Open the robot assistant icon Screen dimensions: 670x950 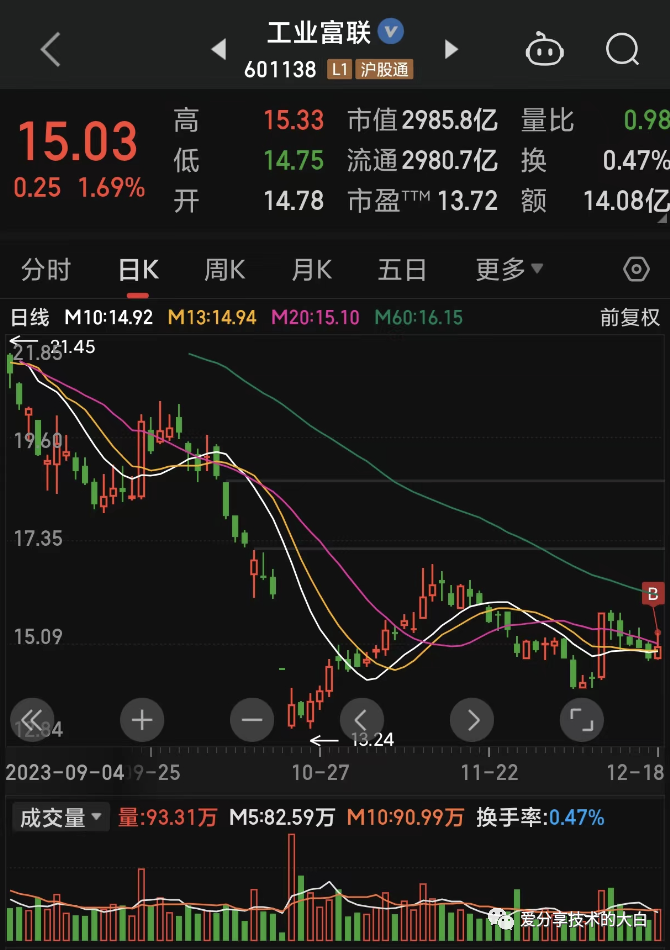[545, 50]
